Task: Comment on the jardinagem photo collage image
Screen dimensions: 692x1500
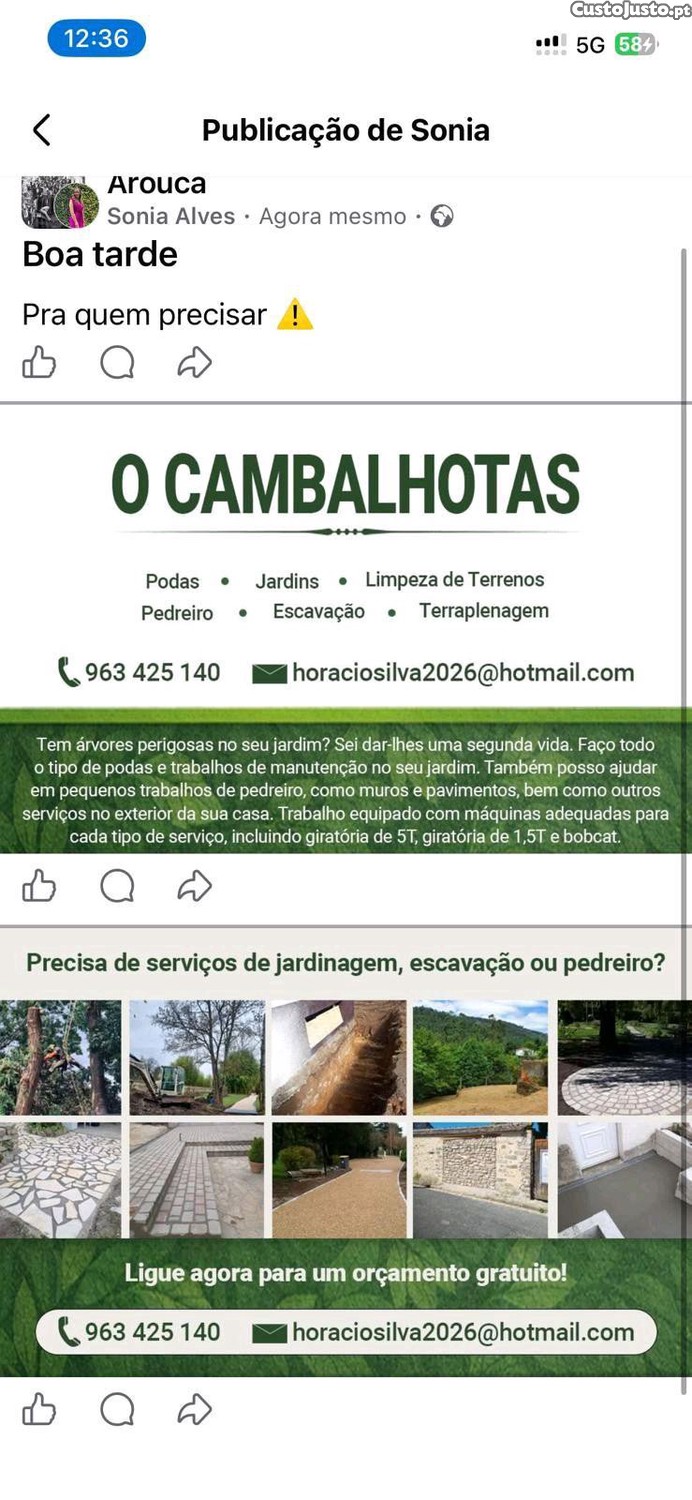Action: tap(117, 1410)
